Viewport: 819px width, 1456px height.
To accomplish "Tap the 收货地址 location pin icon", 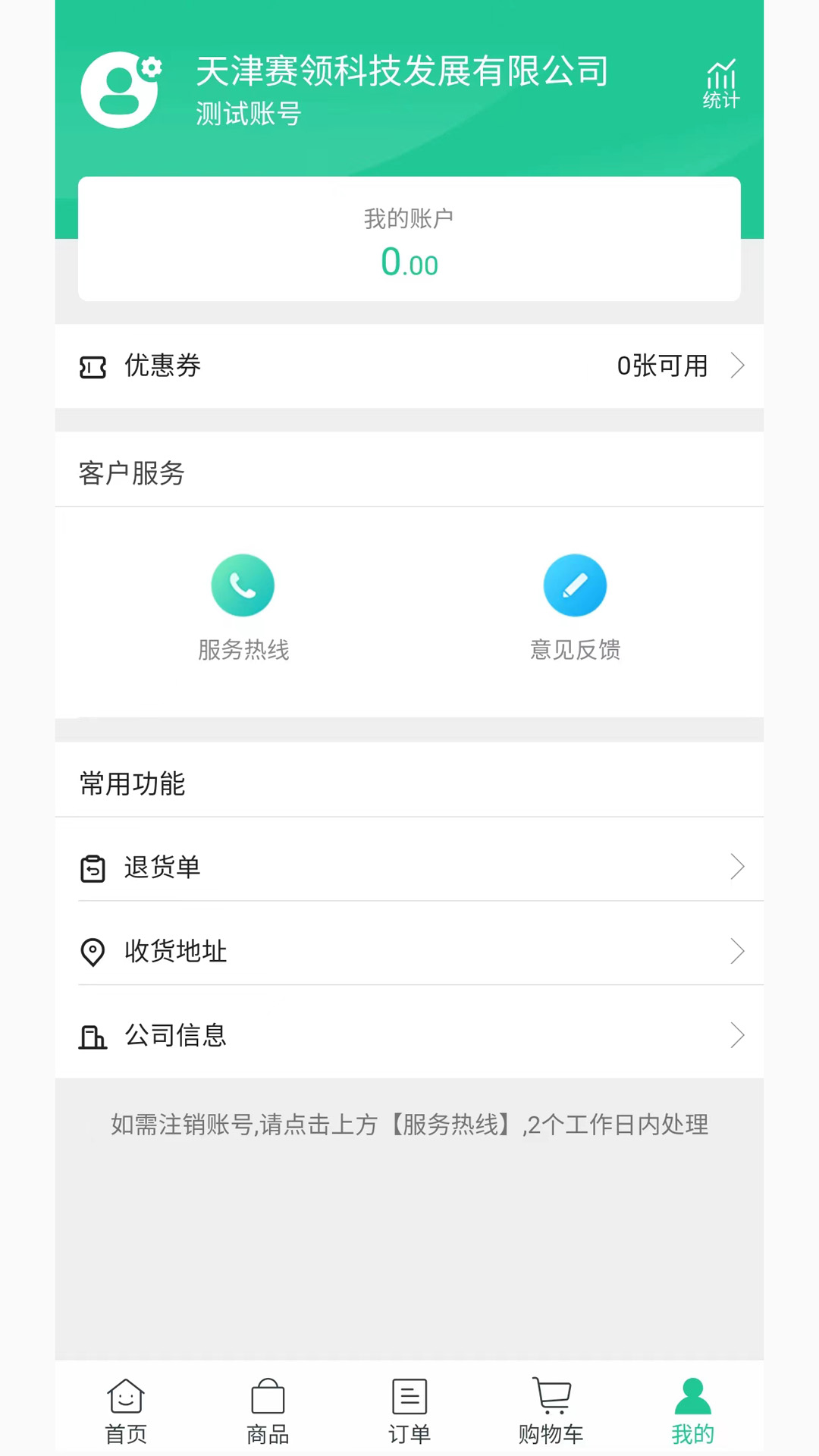I will coord(93,951).
